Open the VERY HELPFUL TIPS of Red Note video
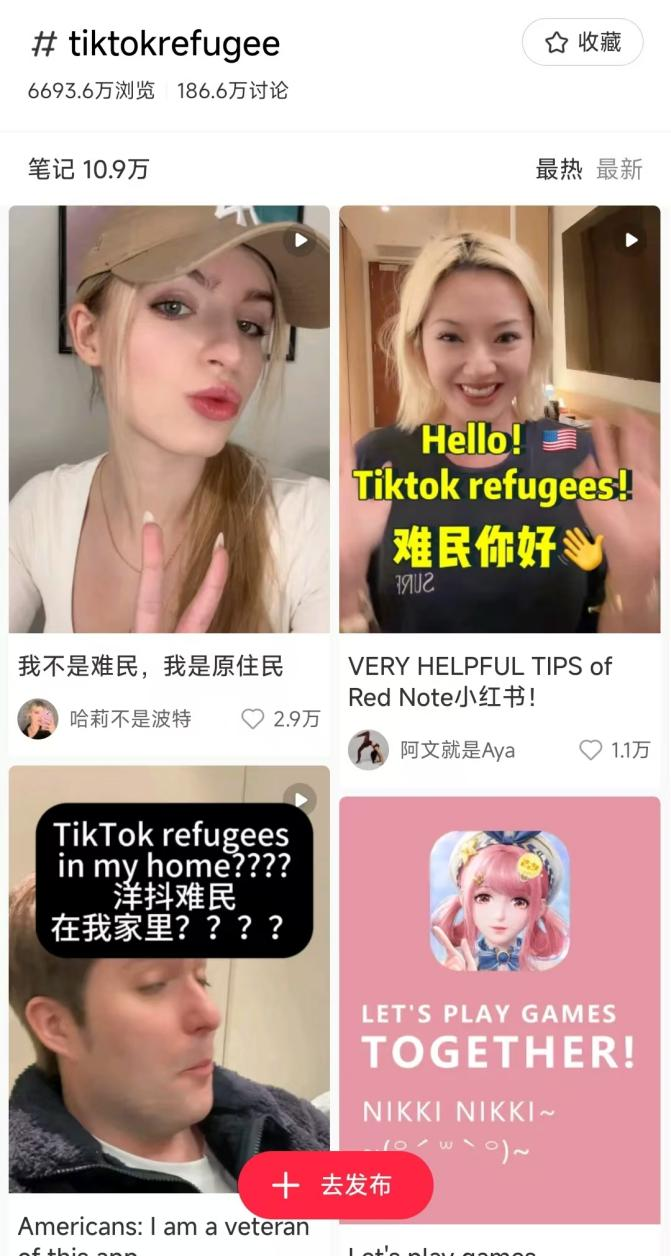 click(499, 420)
